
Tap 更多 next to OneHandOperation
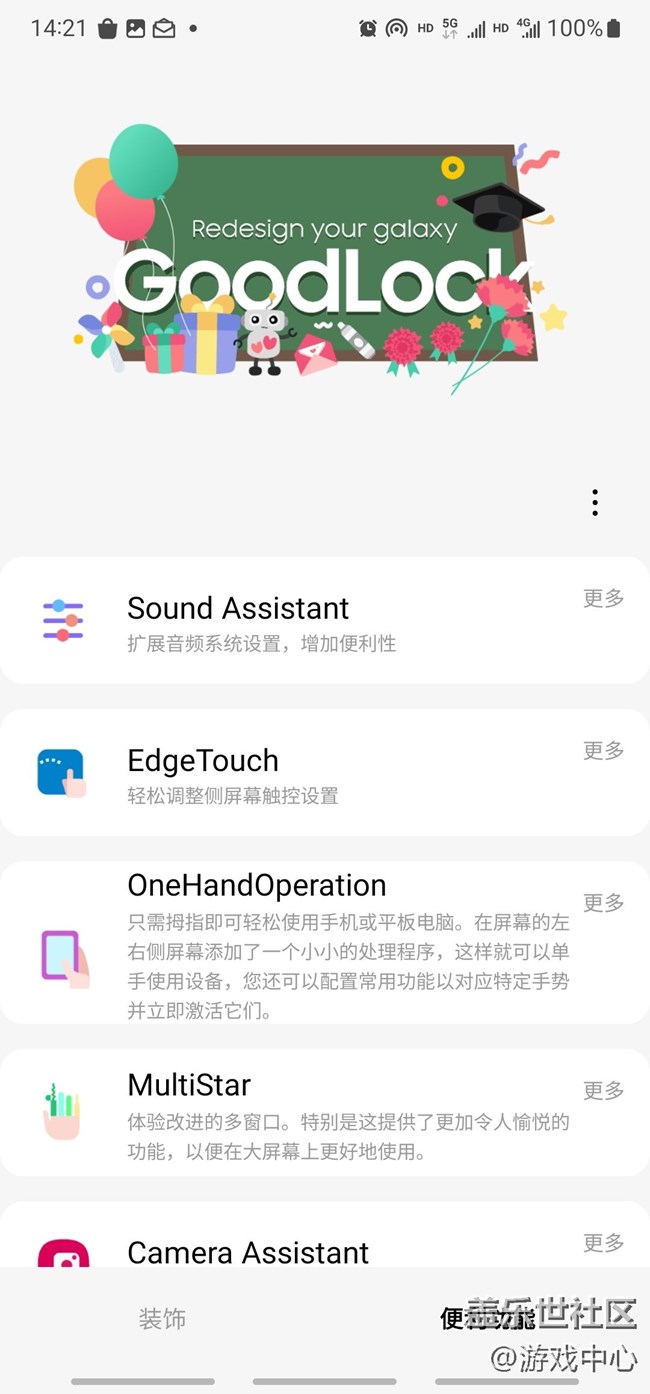pos(603,902)
